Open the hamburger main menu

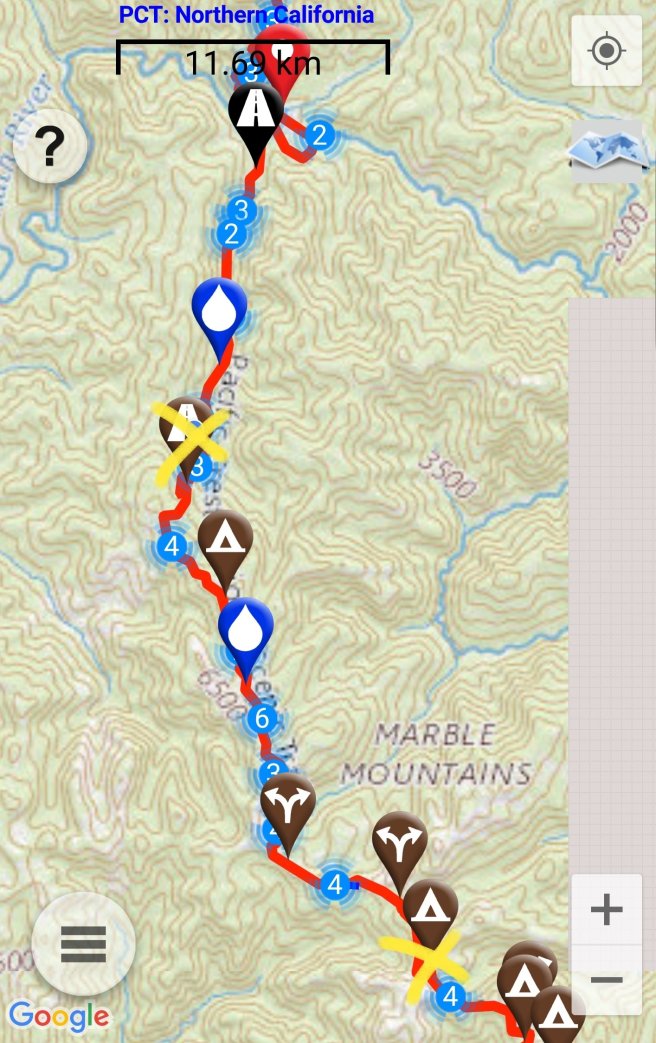84,942
